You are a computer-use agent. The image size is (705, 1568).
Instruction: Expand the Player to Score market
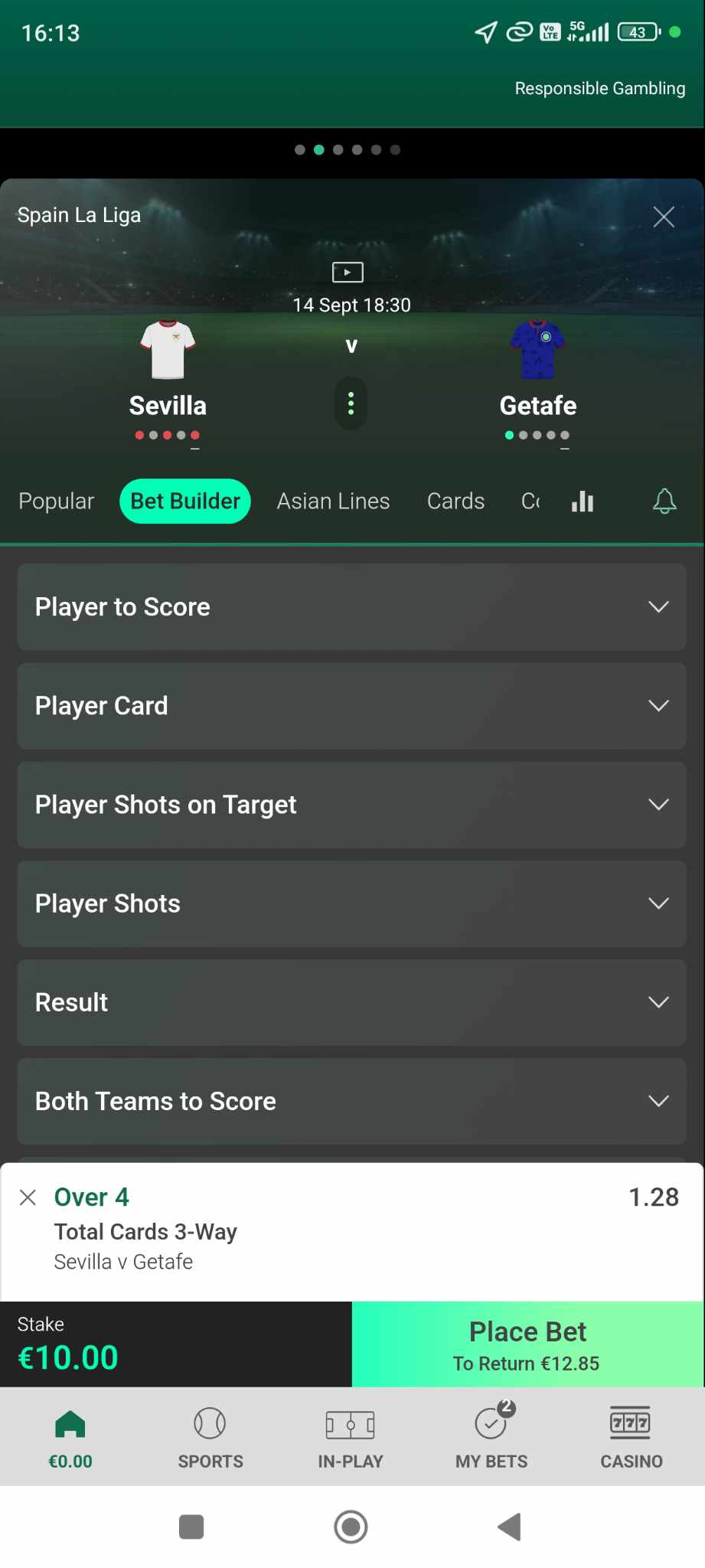pyautogui.click(x=351, y=607)
